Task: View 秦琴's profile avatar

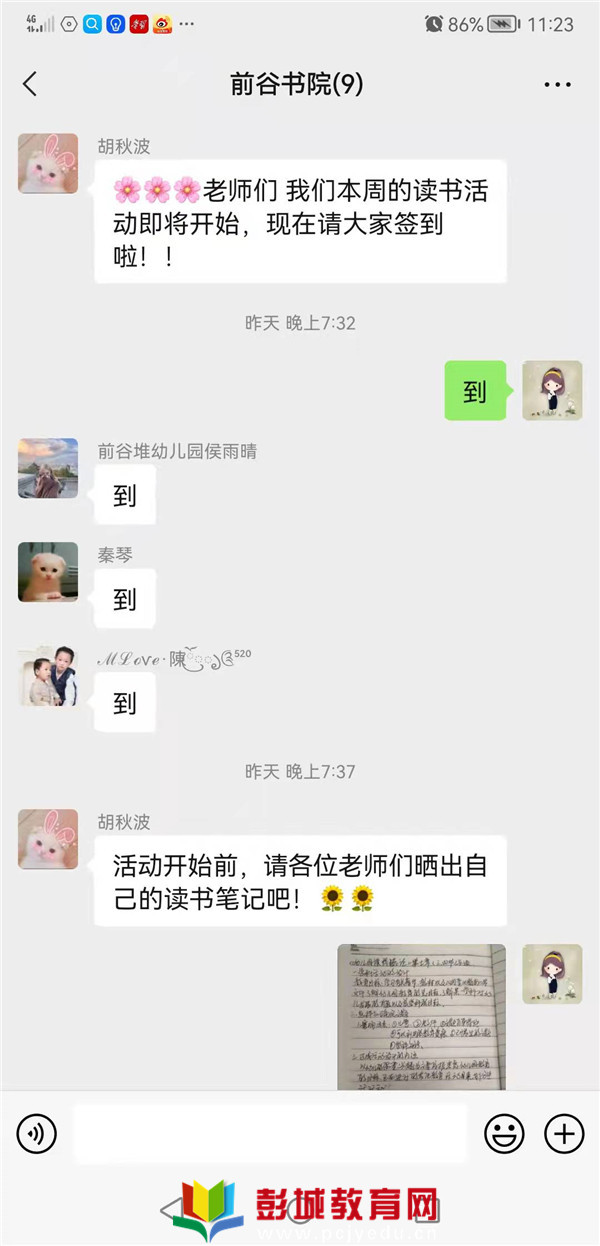Action: pyautogui.click(x=48, y=572)
